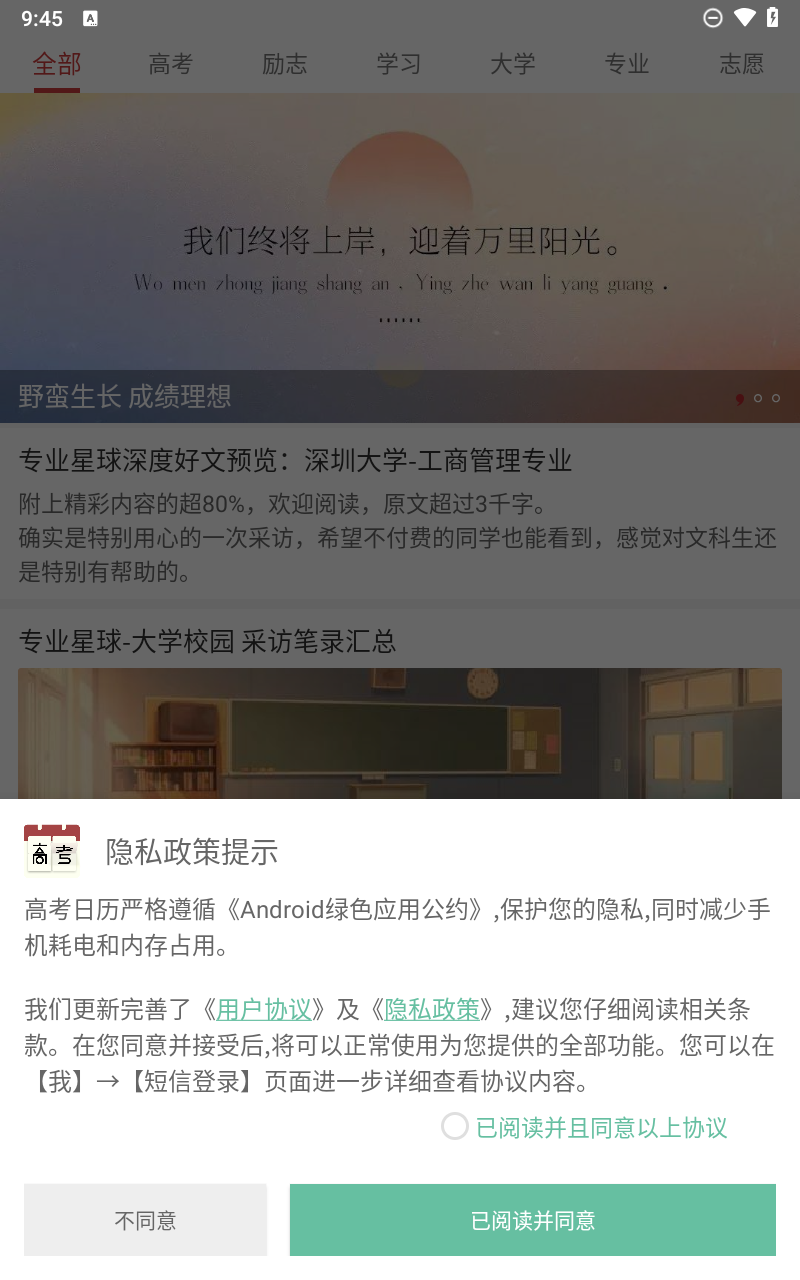This screenshot has width=800, height=1280.
Task: Open the 专业 tab
Action: [627, 64]
